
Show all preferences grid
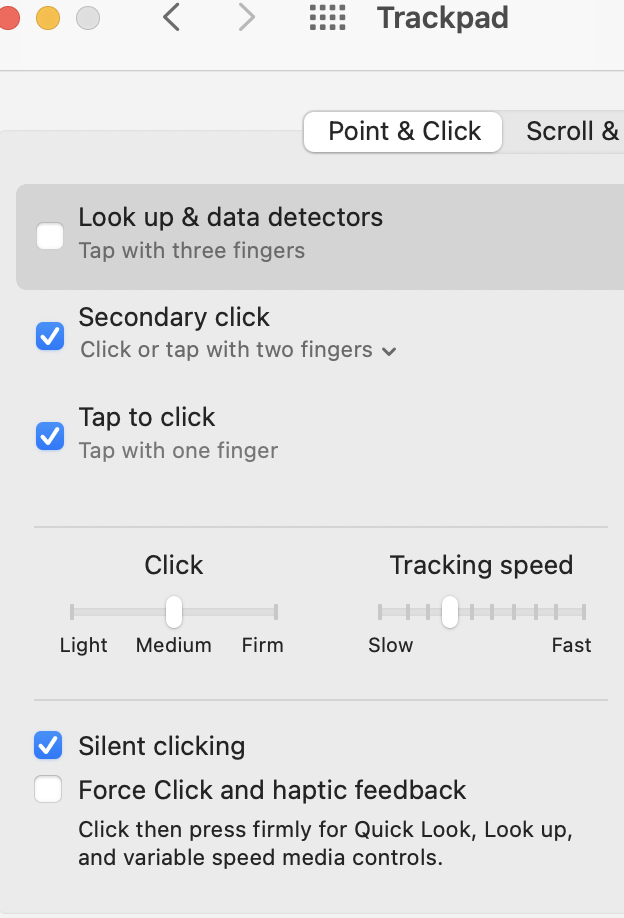click(327, 17)
